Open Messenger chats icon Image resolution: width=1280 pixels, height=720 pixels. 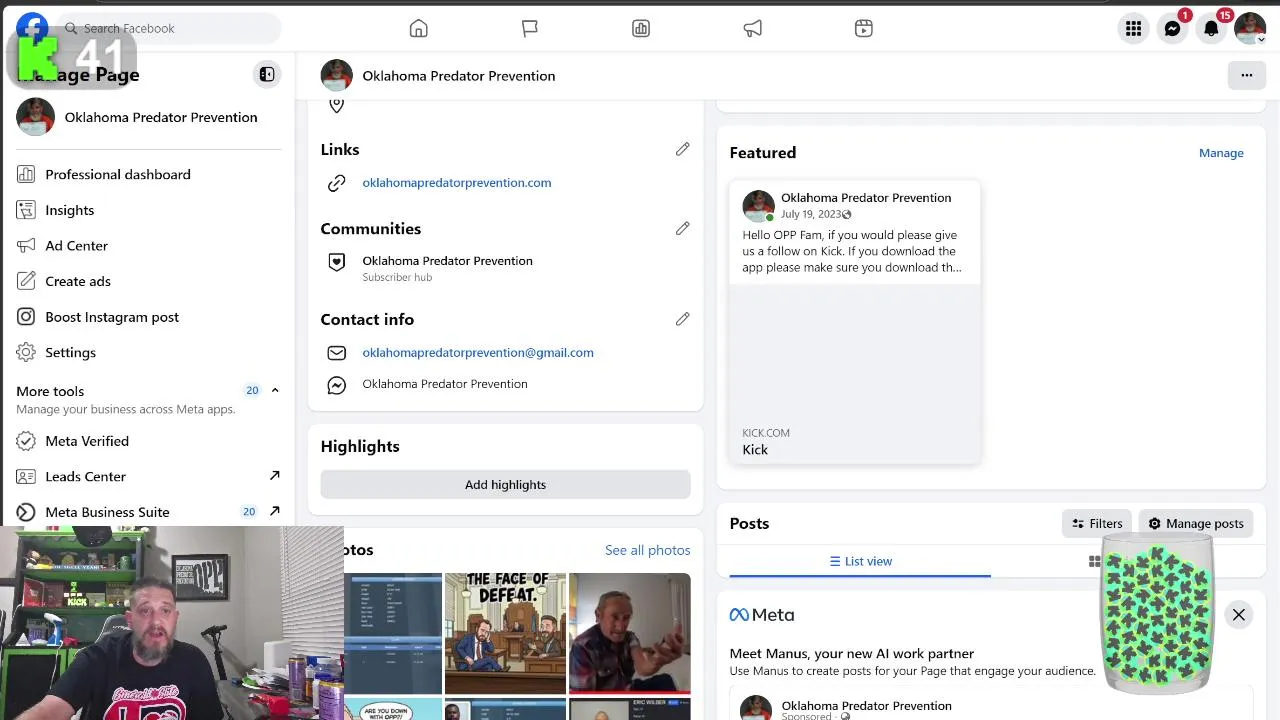(x=1172, y=28)
